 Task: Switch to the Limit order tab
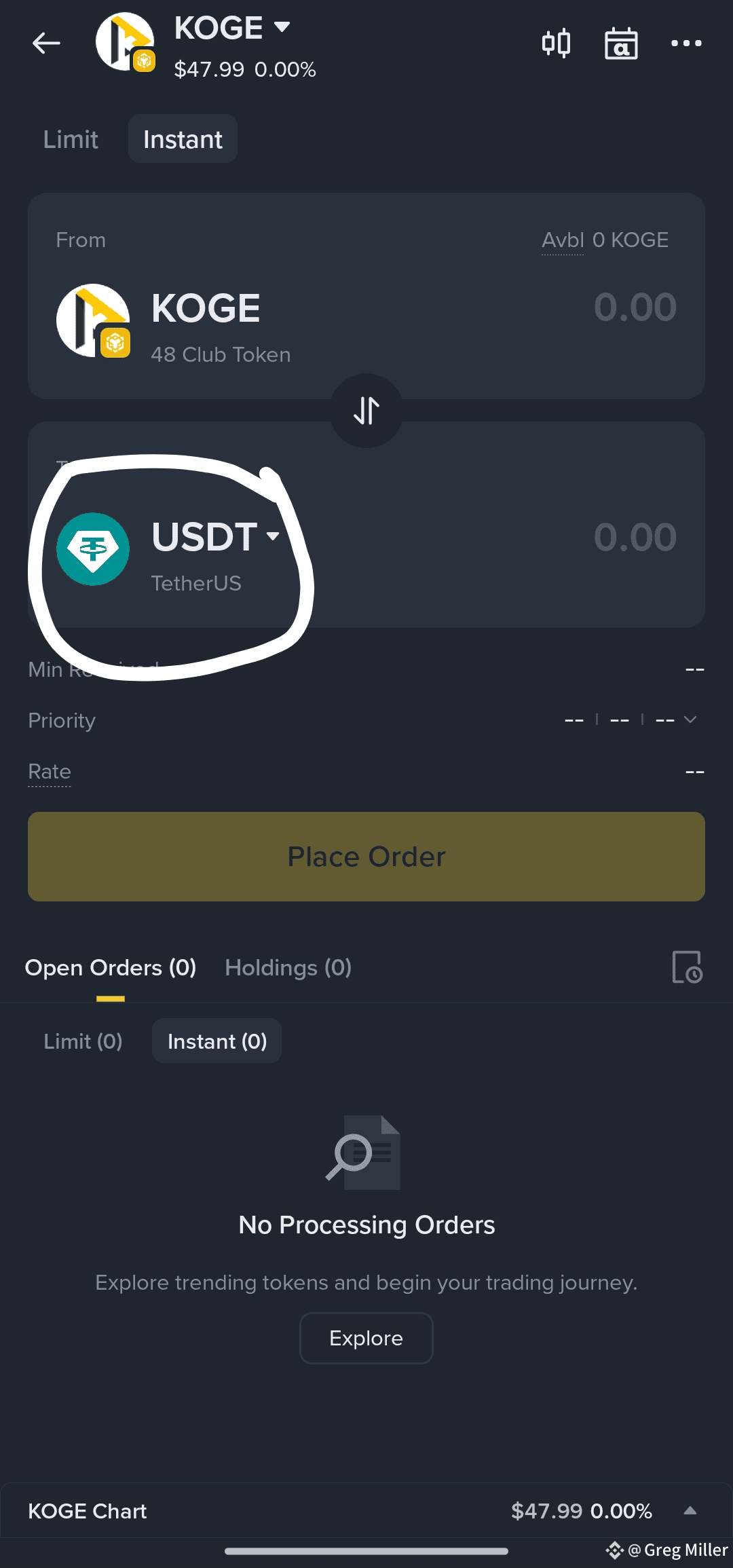71,139
